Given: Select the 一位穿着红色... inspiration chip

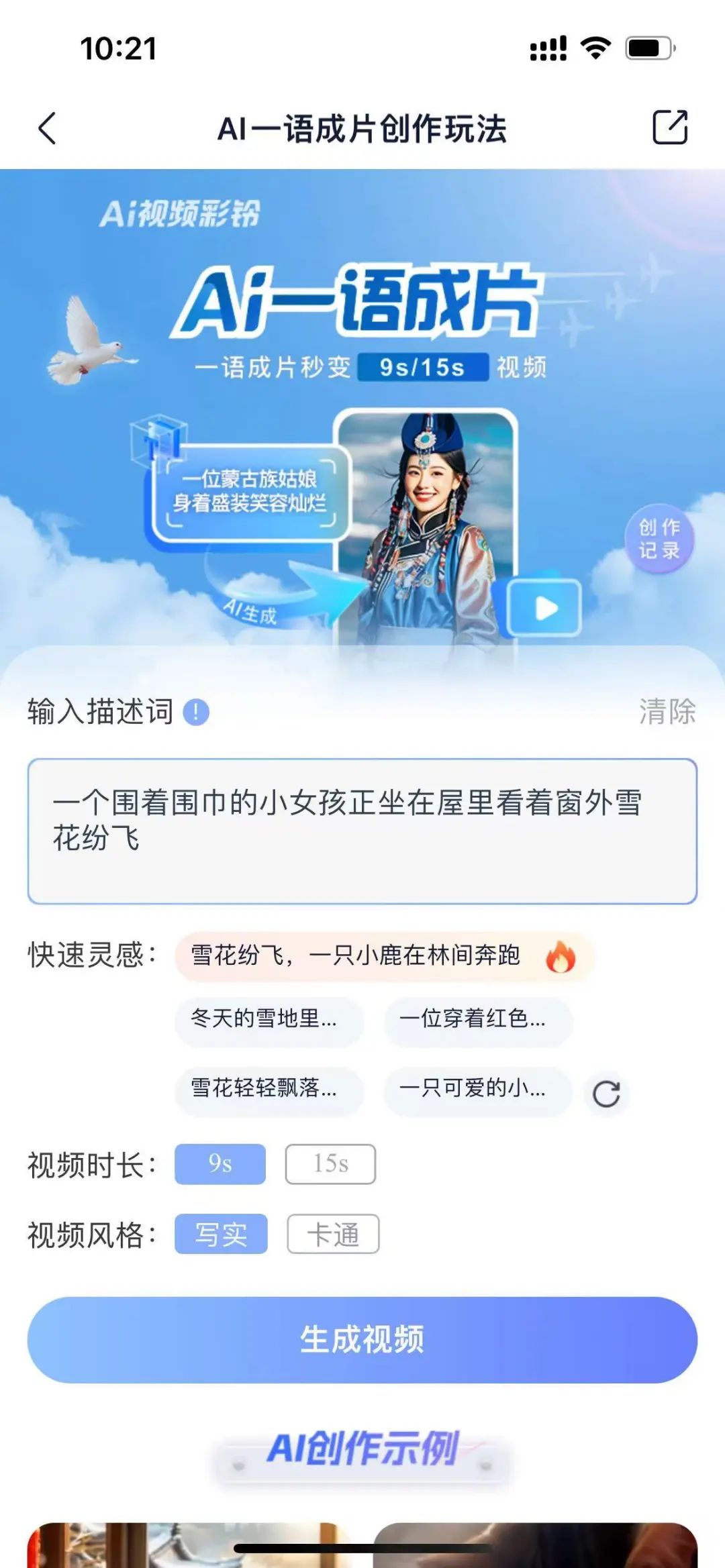Looking at the screenshot, I should 477,1018.
